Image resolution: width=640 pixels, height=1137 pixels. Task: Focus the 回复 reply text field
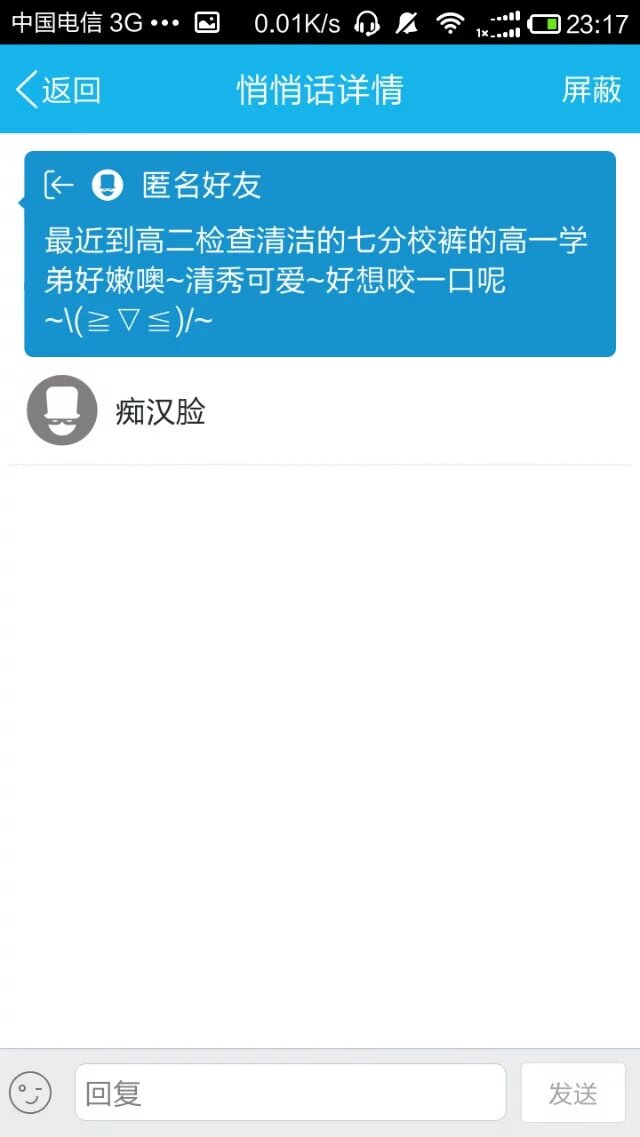[290, 1092]
